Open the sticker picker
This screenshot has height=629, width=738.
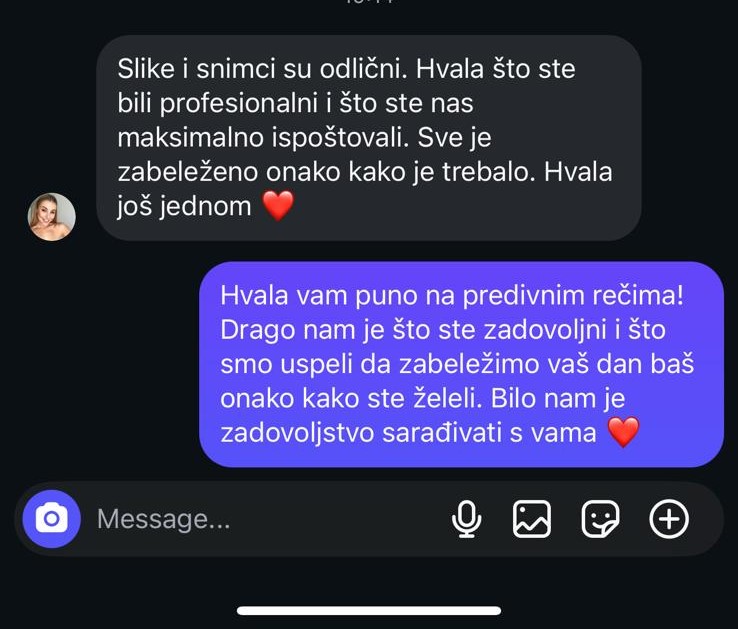pyautogui.click(x=600, y=518)
